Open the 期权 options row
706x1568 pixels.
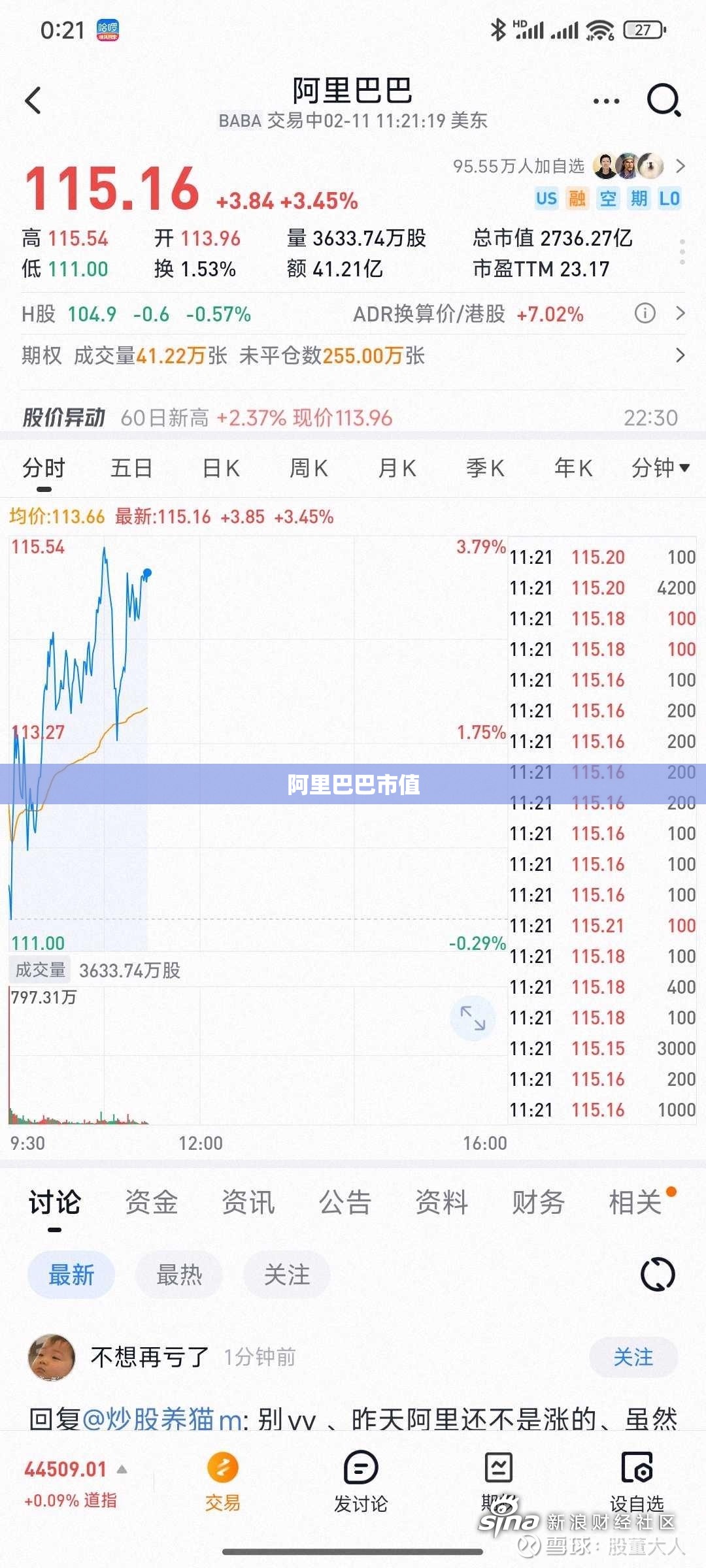[353, 355]
